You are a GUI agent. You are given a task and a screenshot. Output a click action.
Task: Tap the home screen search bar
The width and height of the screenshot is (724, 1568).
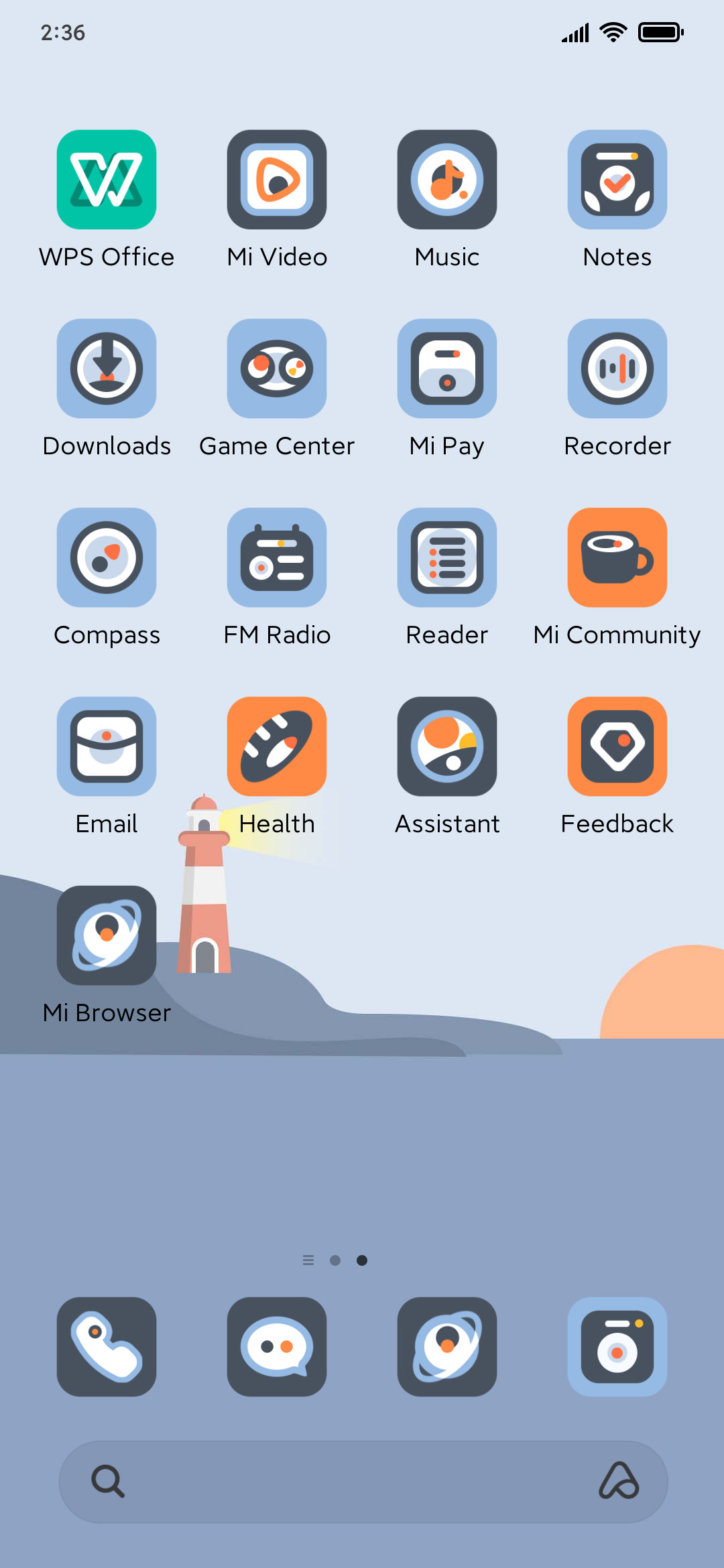click(x=363, y=1482)
